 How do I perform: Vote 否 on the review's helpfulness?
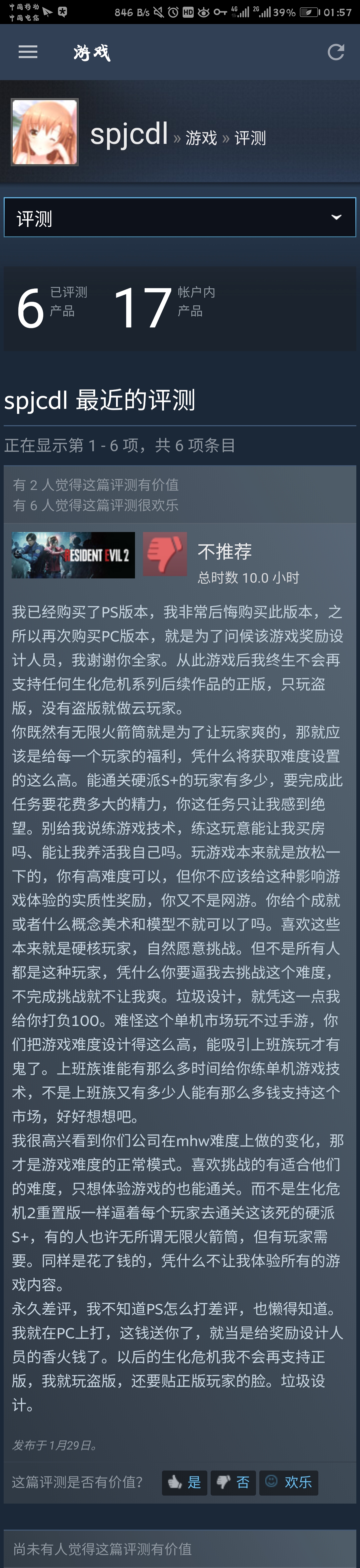234,1482
